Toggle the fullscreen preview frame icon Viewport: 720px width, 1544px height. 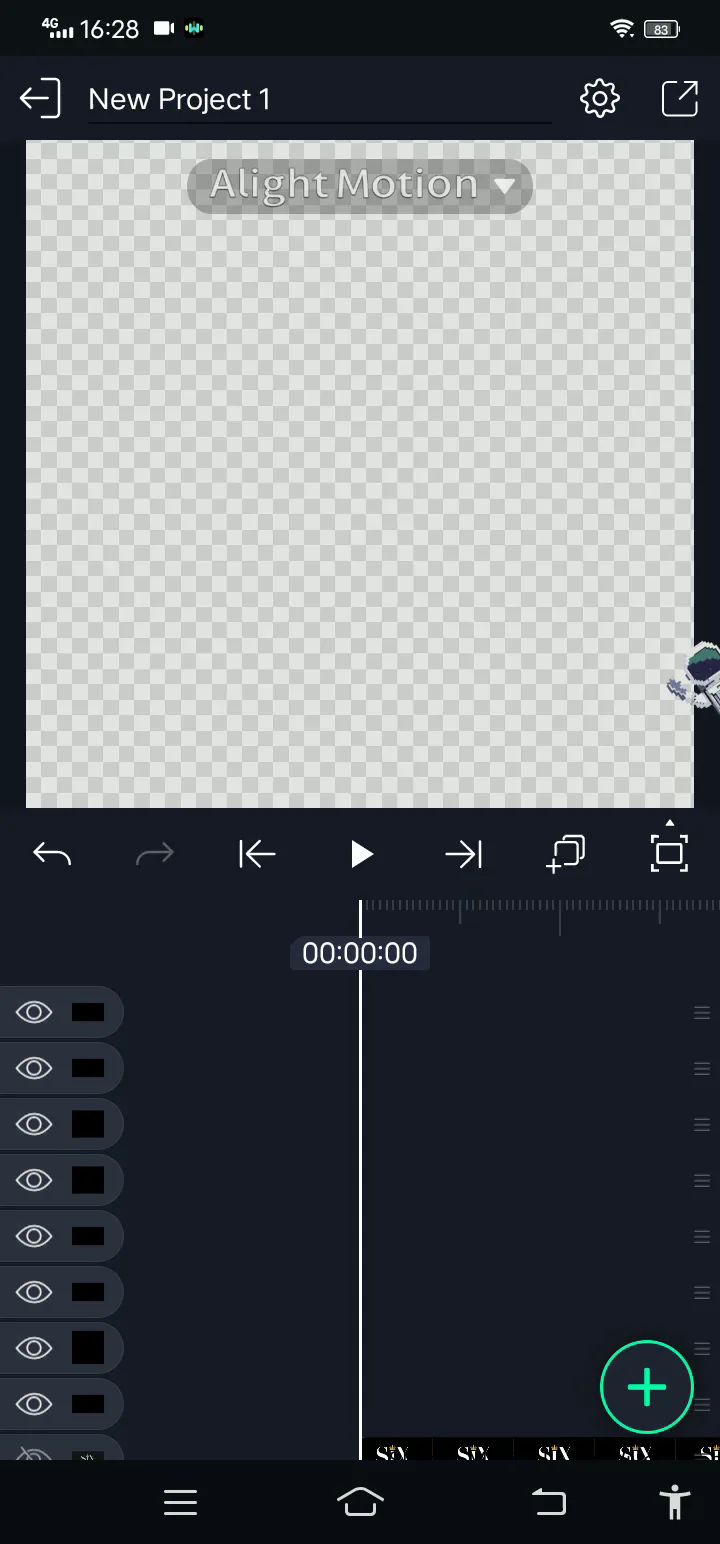click(x=669, y=852)
